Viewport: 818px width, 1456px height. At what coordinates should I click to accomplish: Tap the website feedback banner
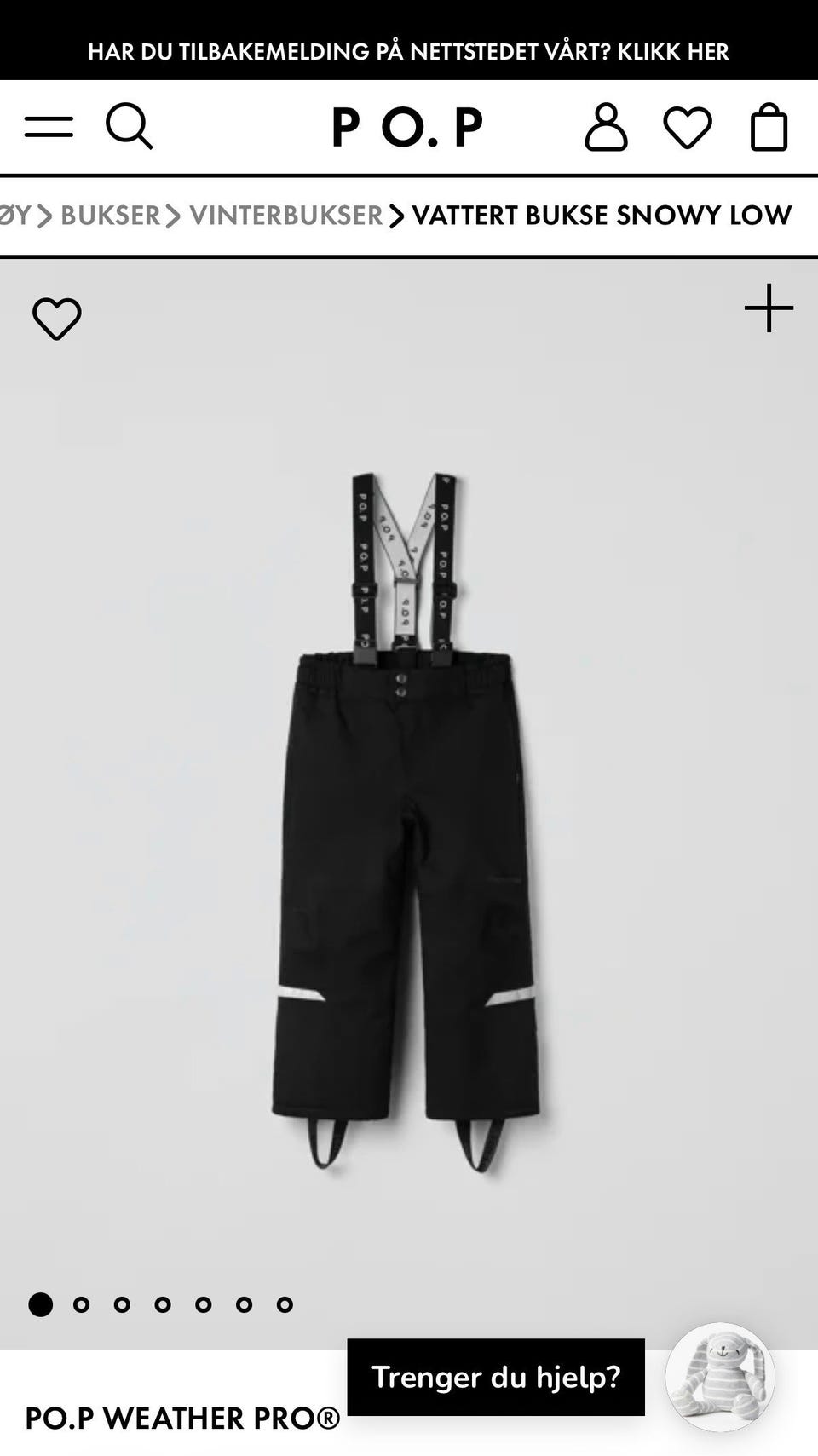tap(409, 51)
